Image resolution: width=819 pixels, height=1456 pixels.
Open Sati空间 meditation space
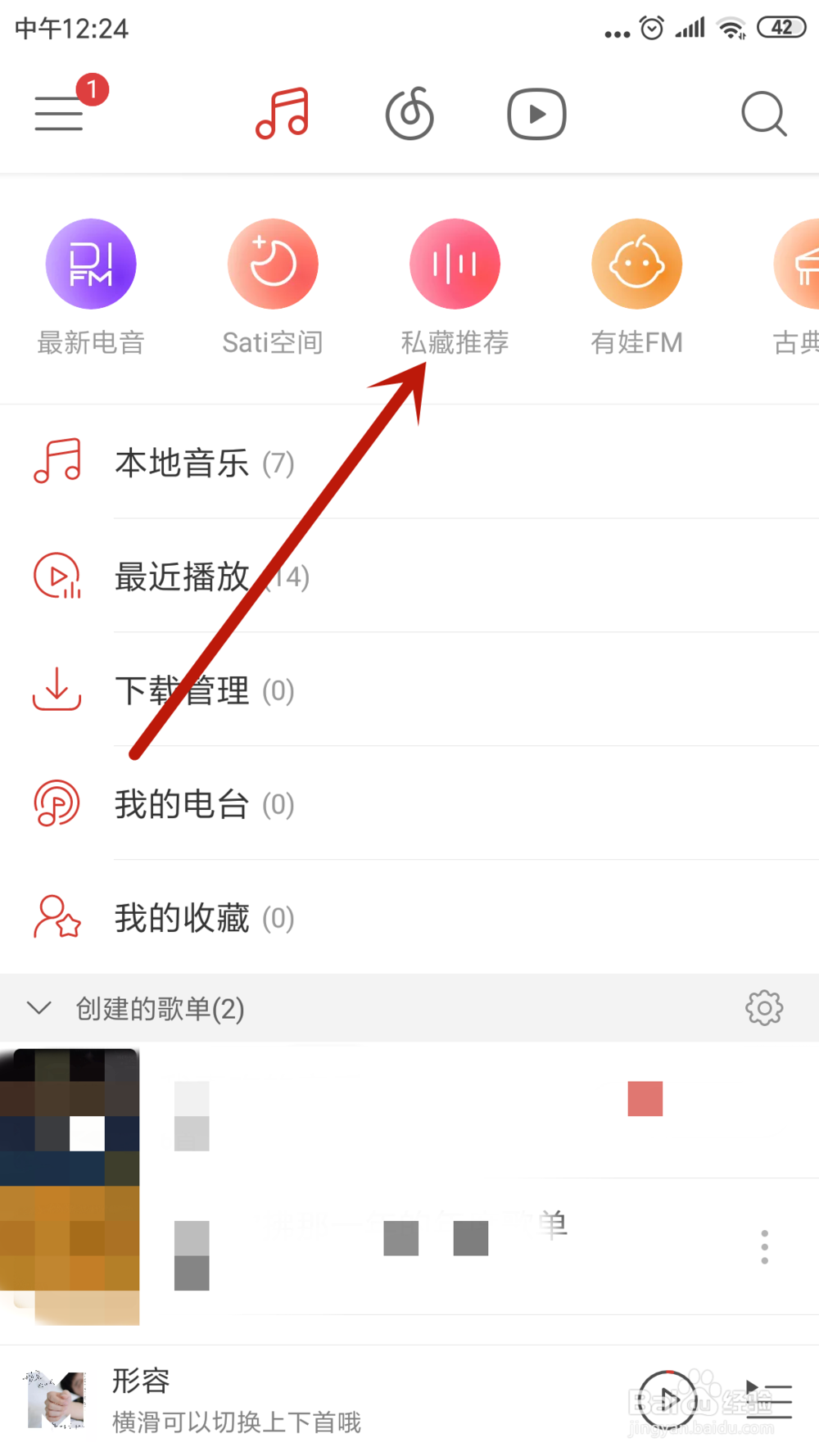coord(273,264)
